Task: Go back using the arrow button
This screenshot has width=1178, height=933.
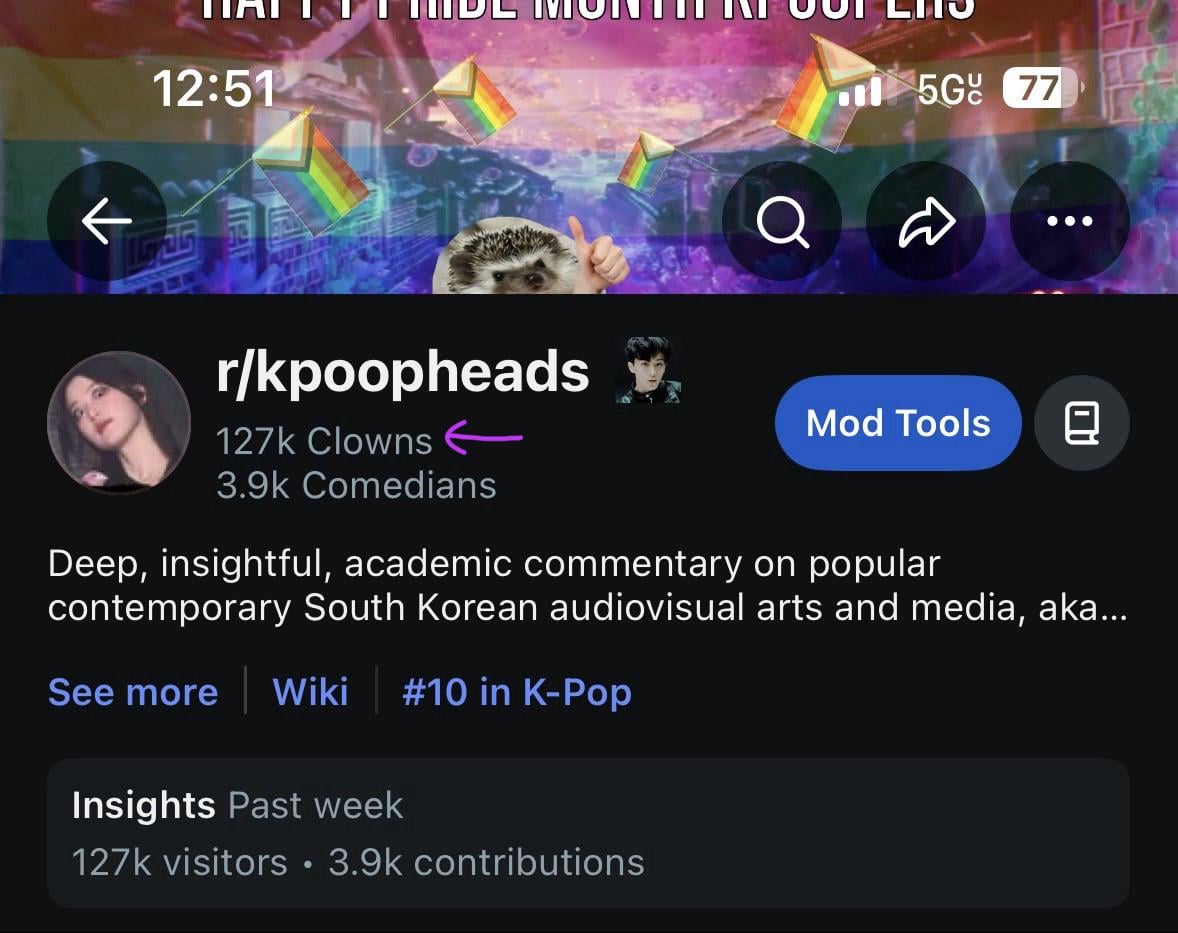Action: pos(106,222)
